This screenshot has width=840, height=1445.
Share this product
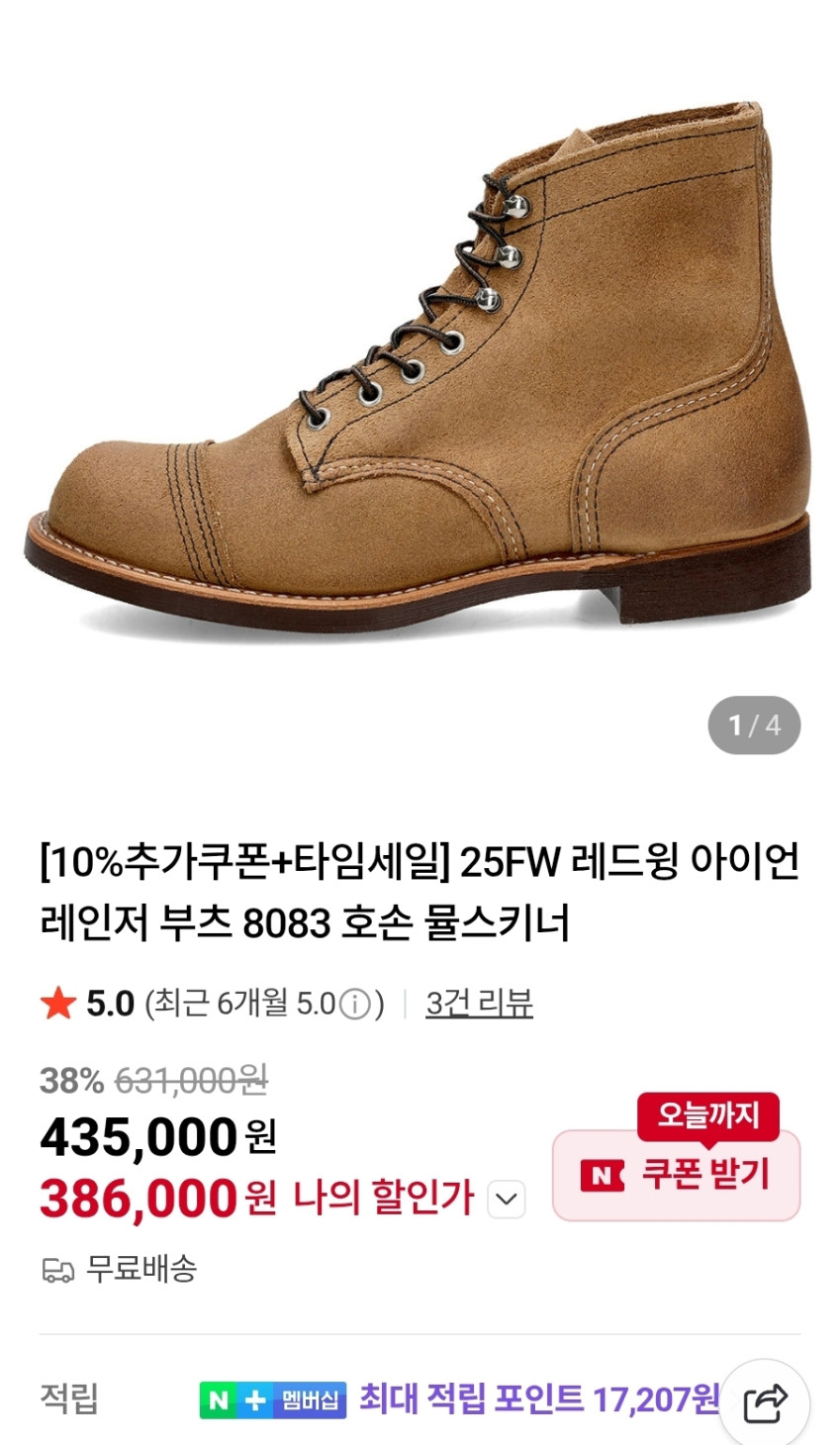(764, 1402)
